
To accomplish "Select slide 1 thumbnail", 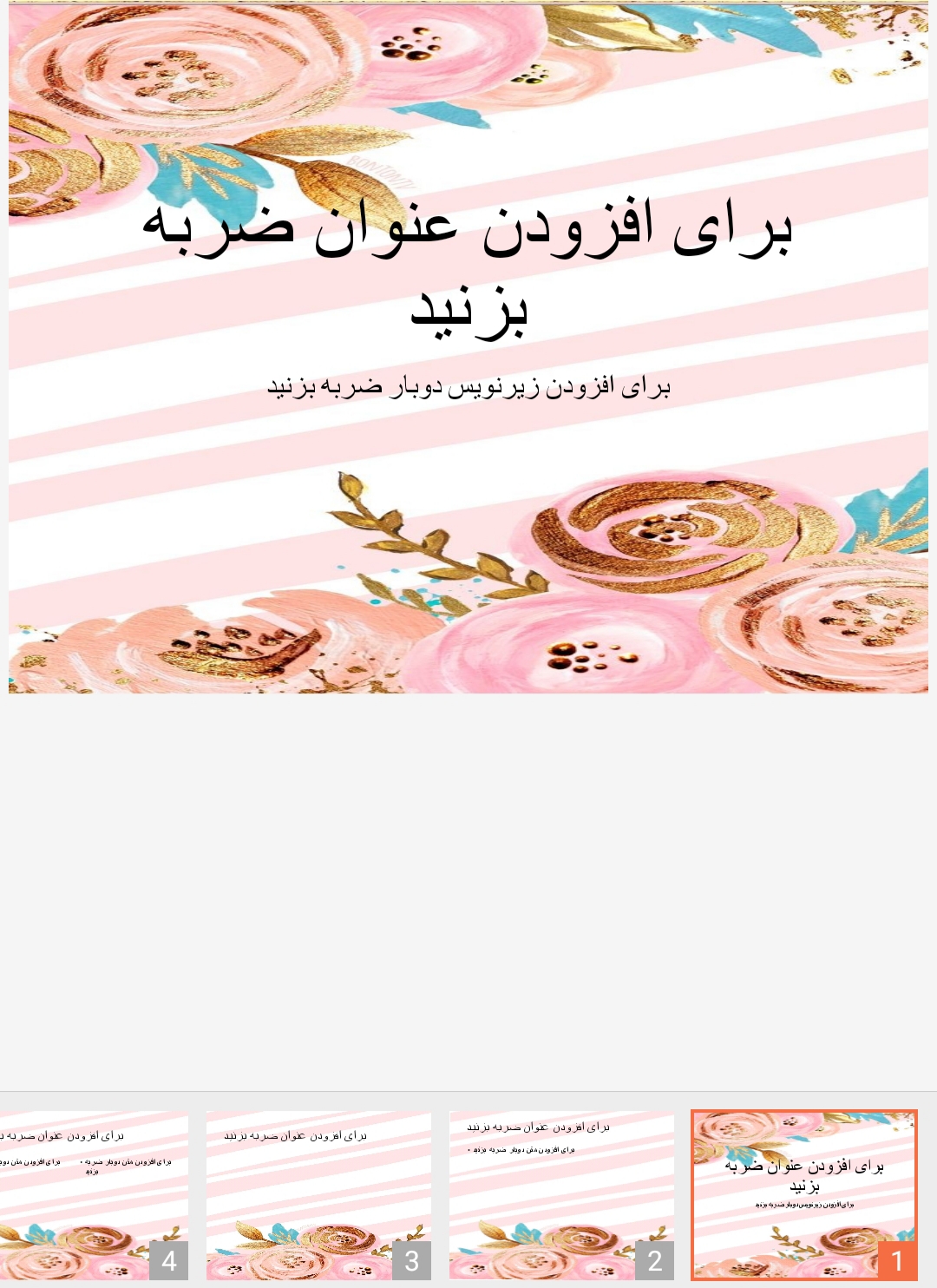I will coord(803,1194).
